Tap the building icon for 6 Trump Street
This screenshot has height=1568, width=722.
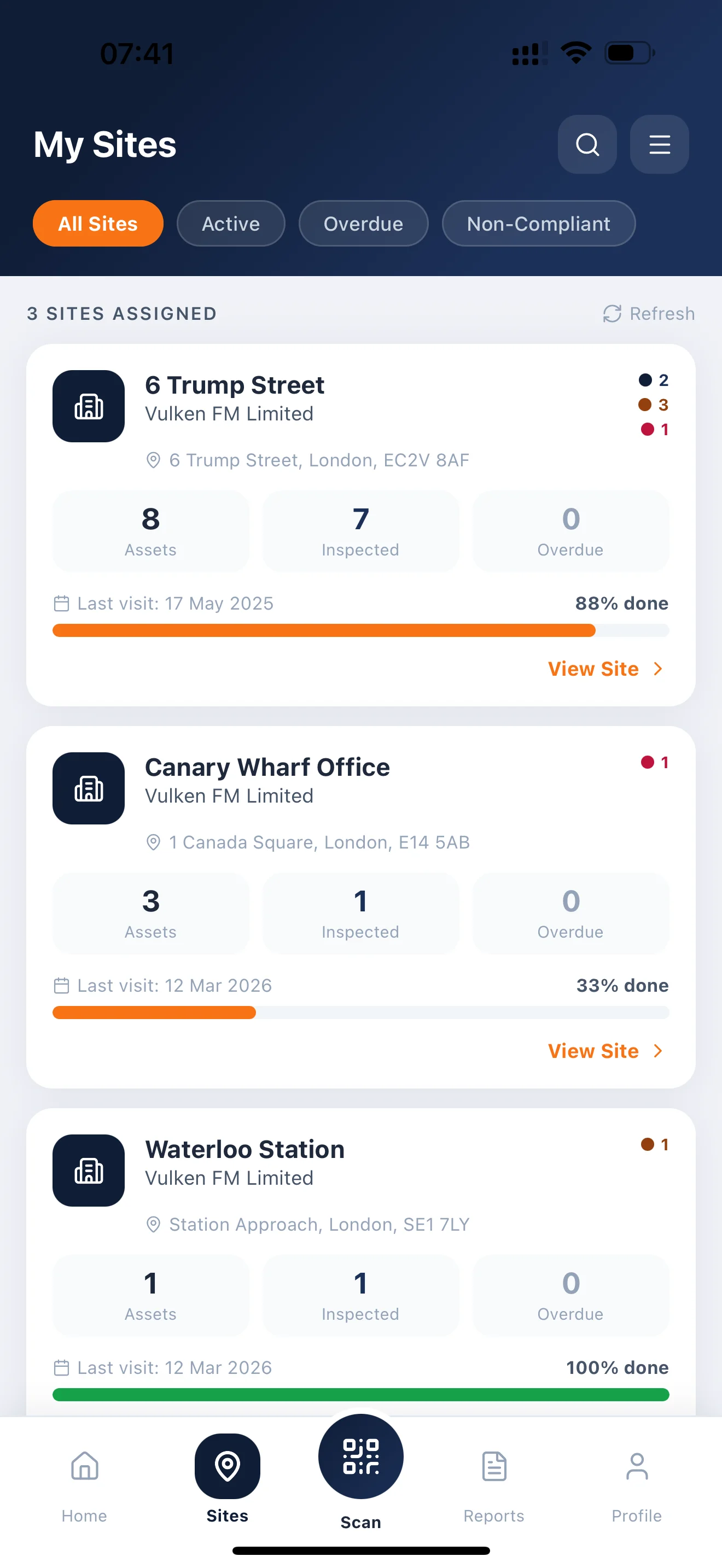(x=88, y=405)
